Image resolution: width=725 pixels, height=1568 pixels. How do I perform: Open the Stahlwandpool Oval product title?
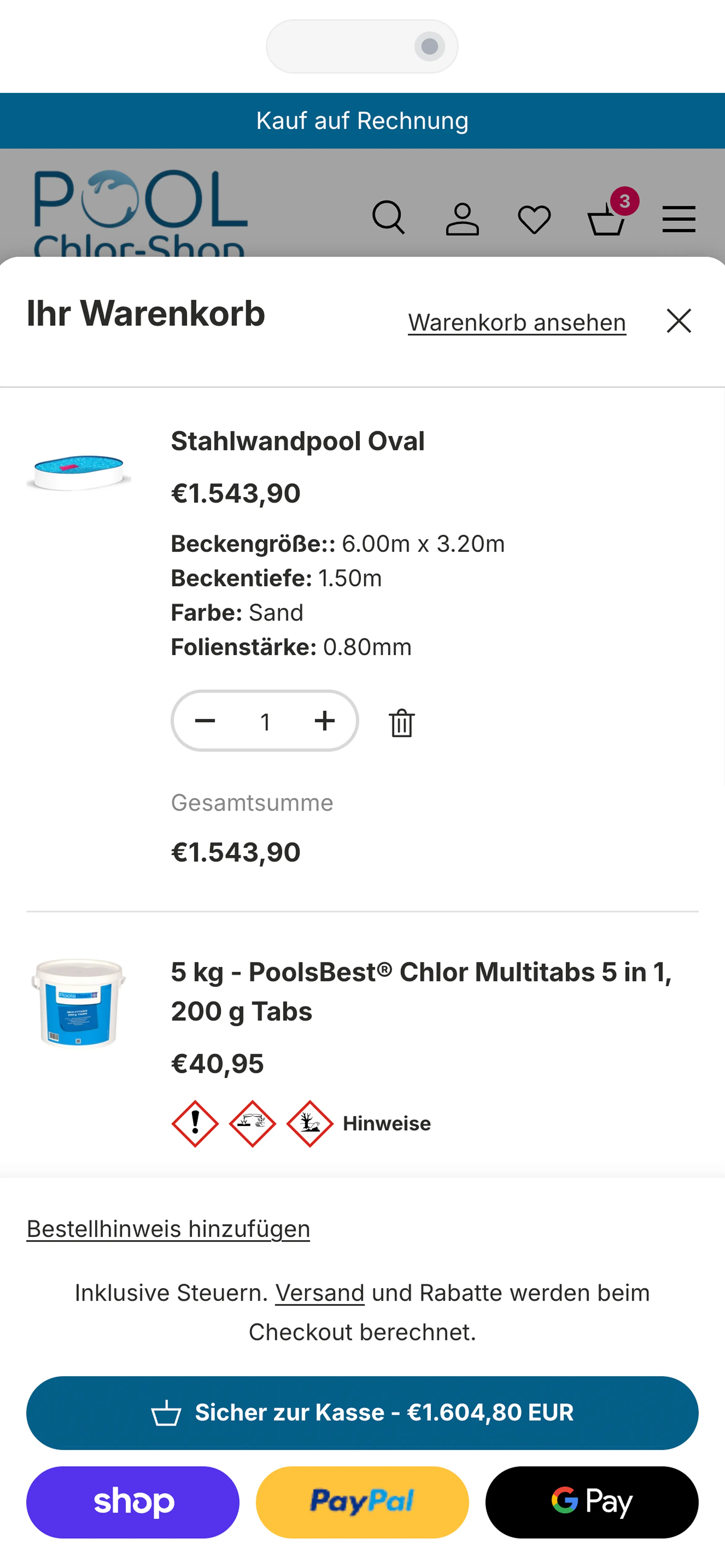point(297,441)
